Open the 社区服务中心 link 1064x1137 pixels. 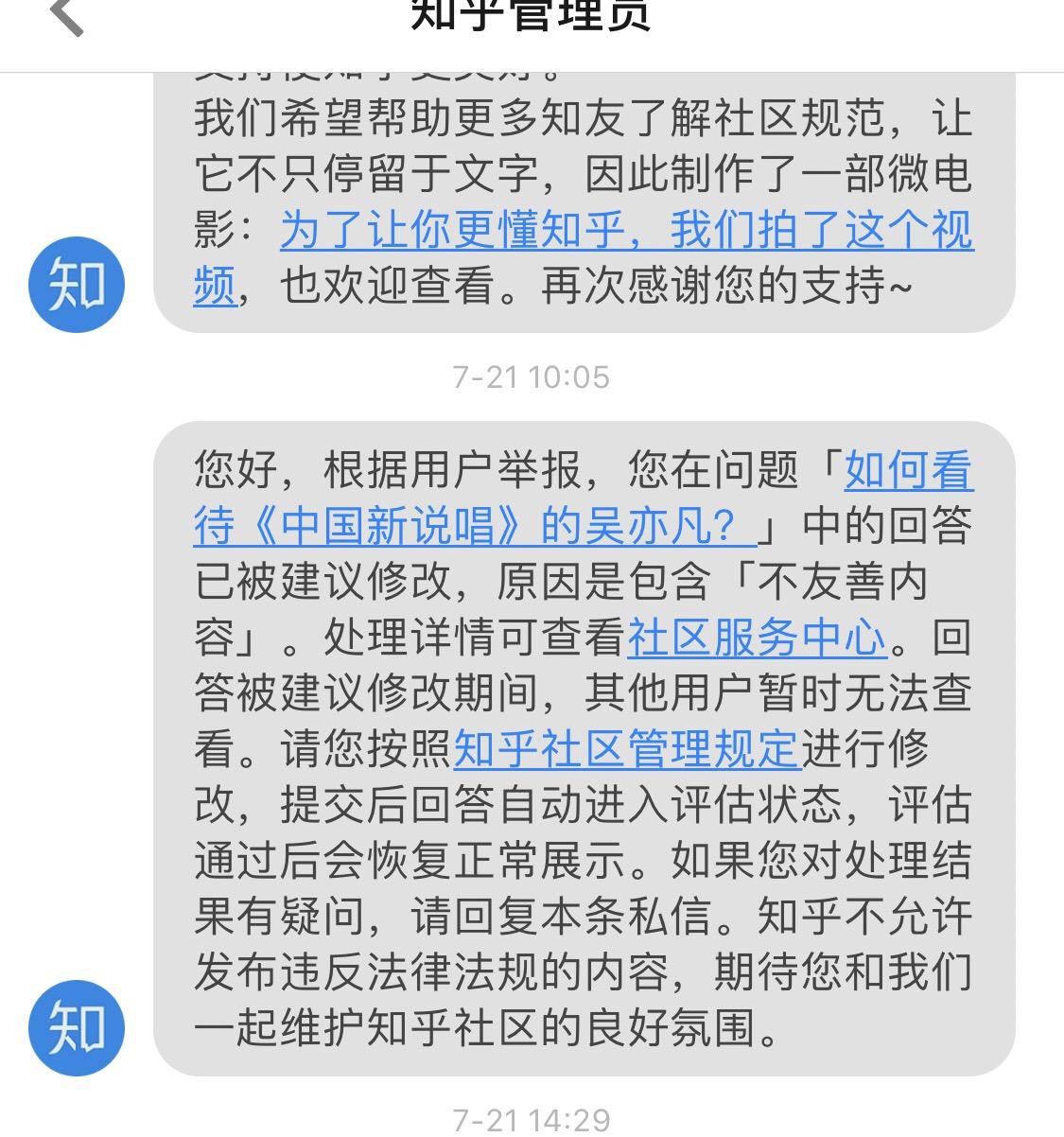point(757,638)
